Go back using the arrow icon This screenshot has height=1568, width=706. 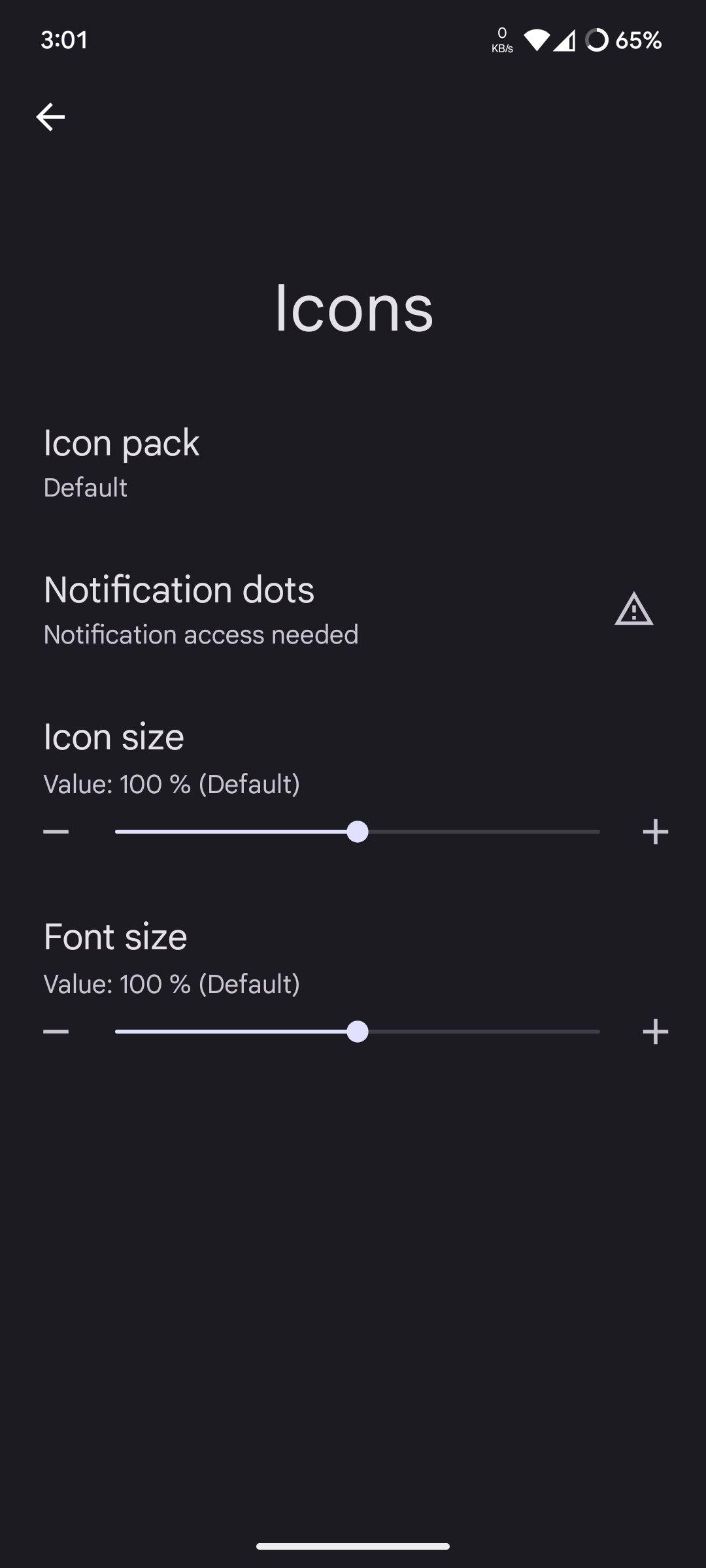[50, 117]
